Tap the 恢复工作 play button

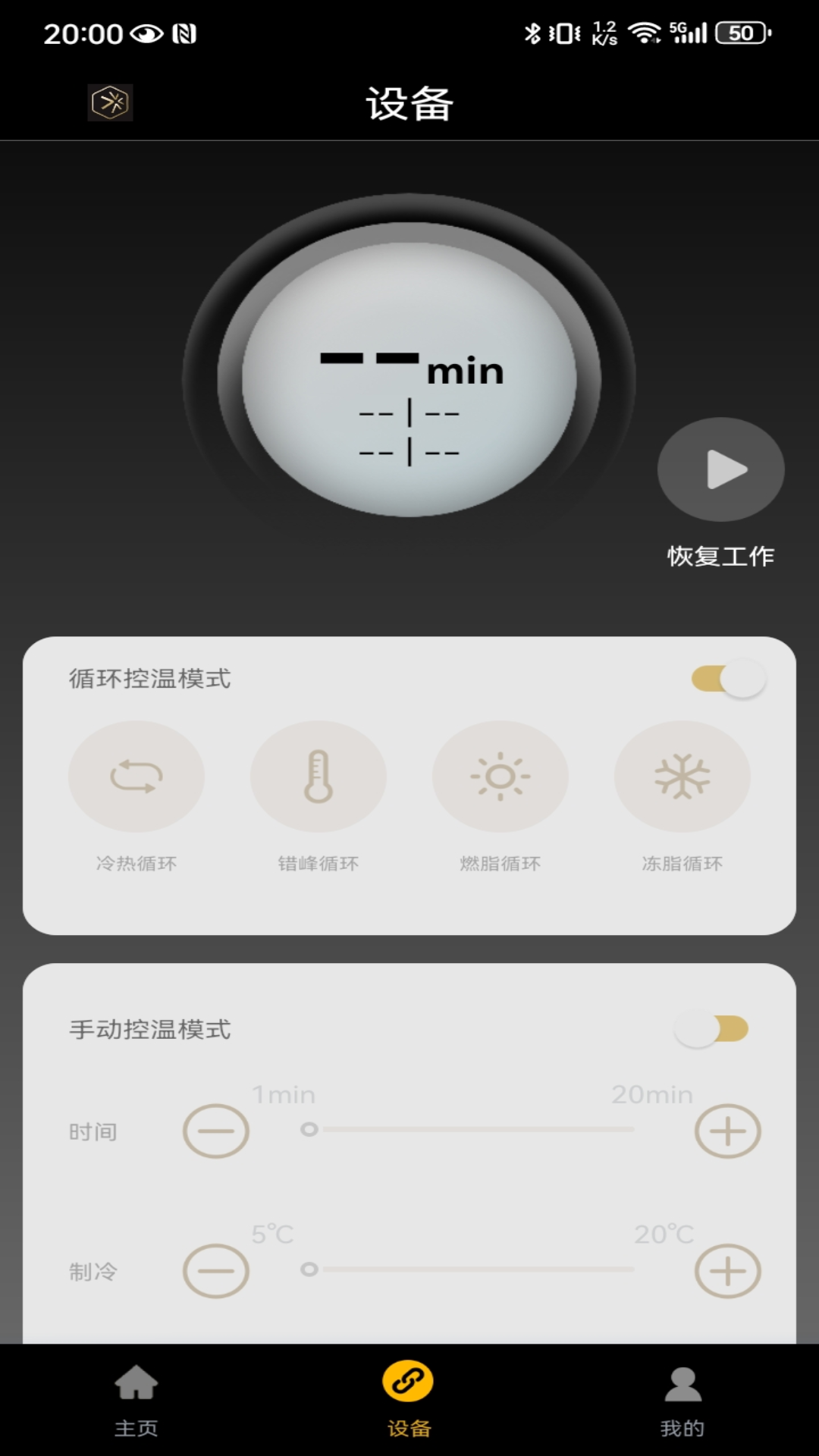(x=720, y=469)
